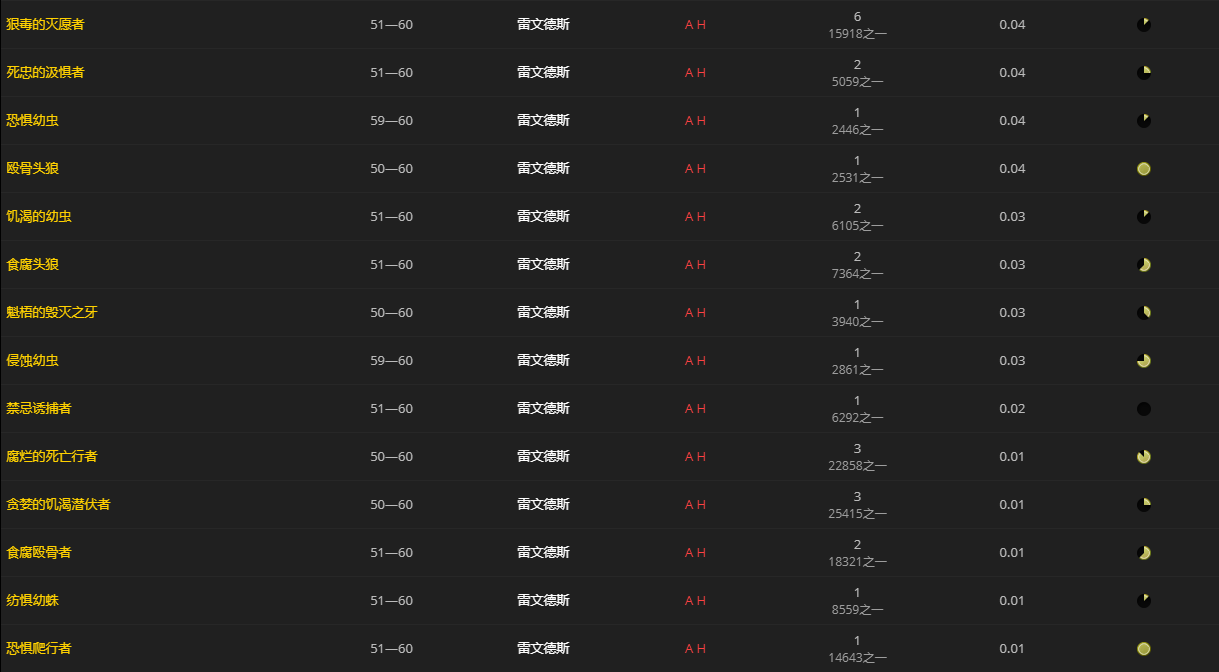View the 侵蚀幼虫 page
The height and width of the screenshot is (672, 1219).
point(32,360)
